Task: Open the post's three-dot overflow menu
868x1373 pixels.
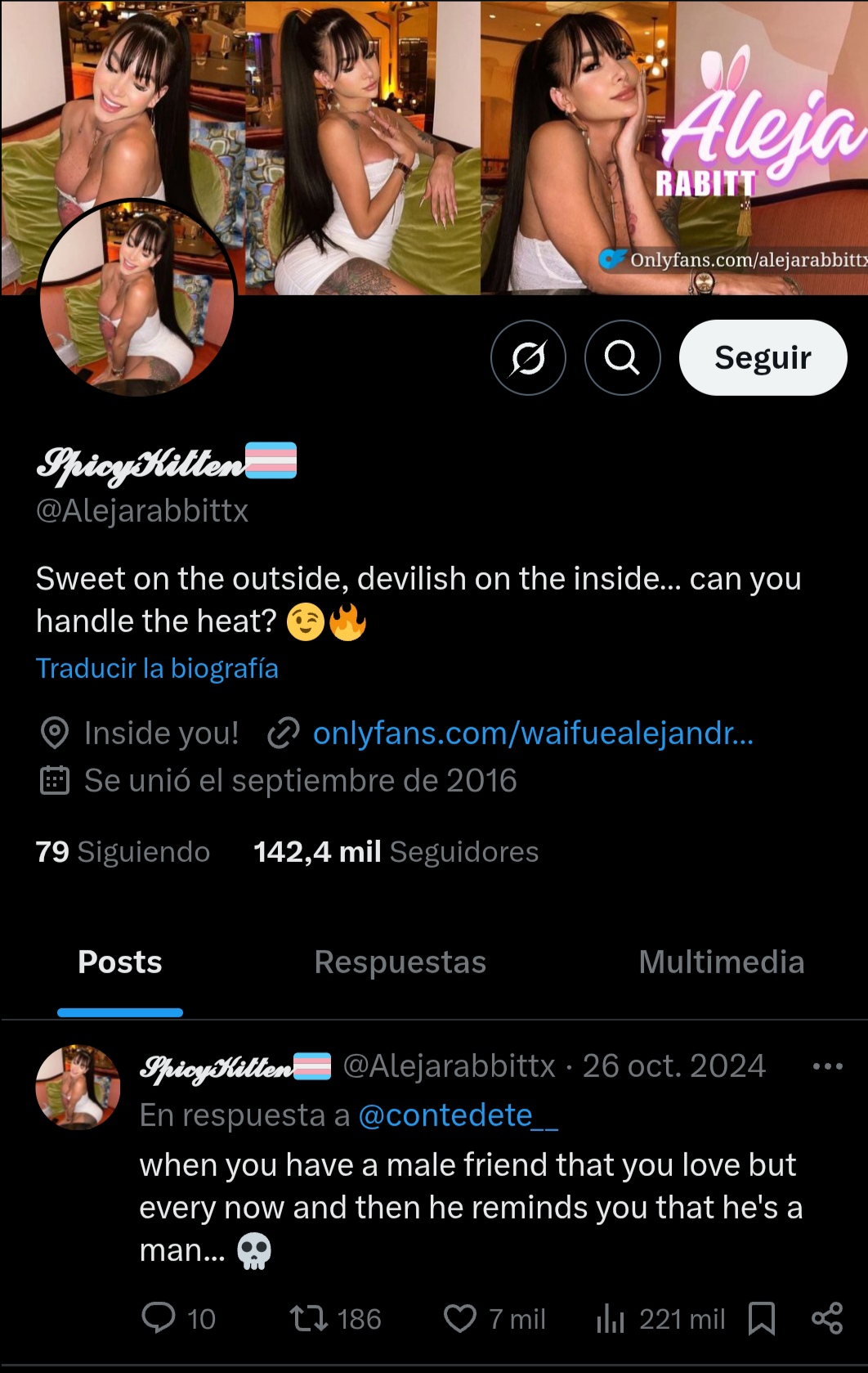Action: pyautogui.click(x=827, y=1066)
